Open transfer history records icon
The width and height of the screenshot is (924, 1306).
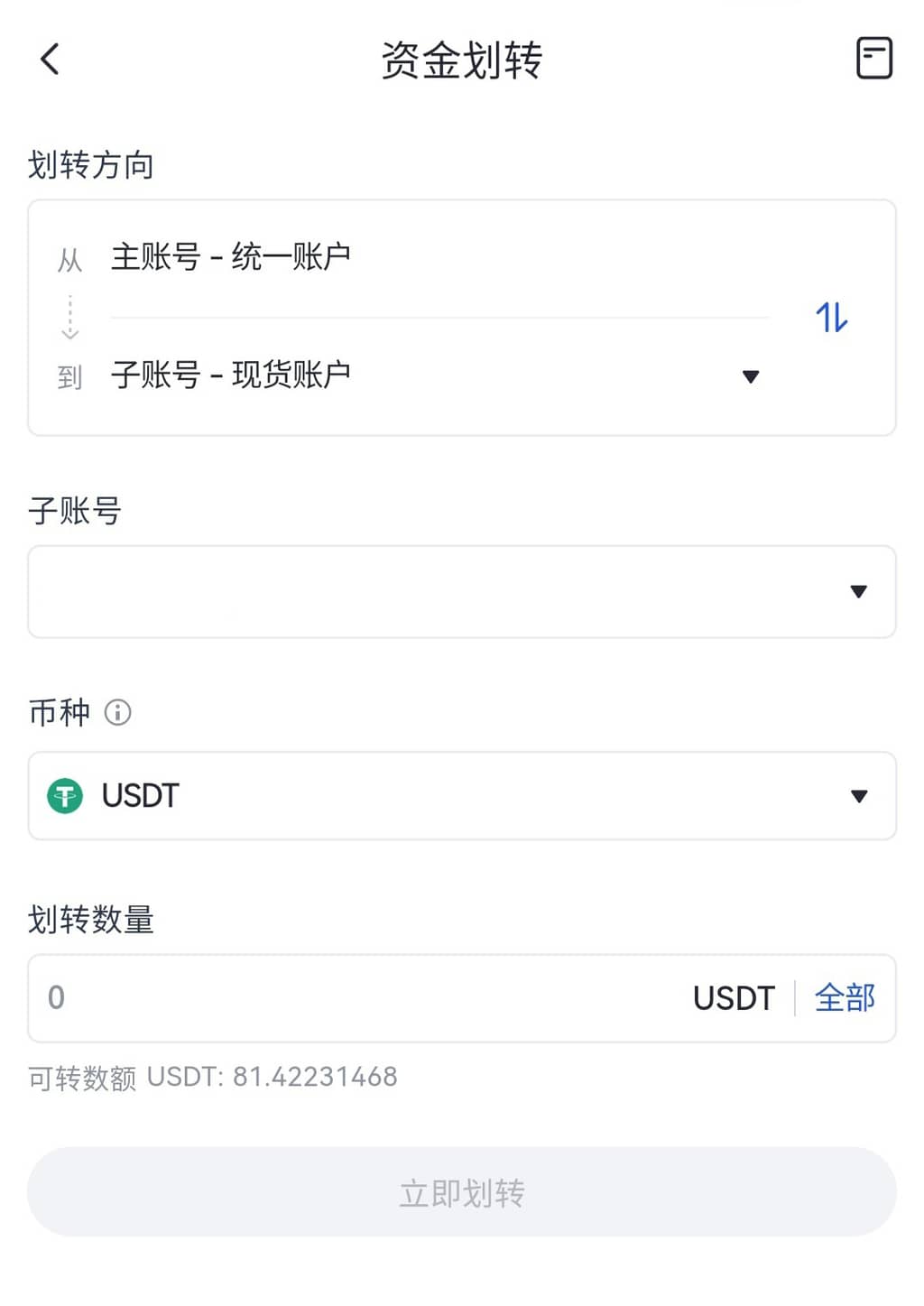pos(873,59)
